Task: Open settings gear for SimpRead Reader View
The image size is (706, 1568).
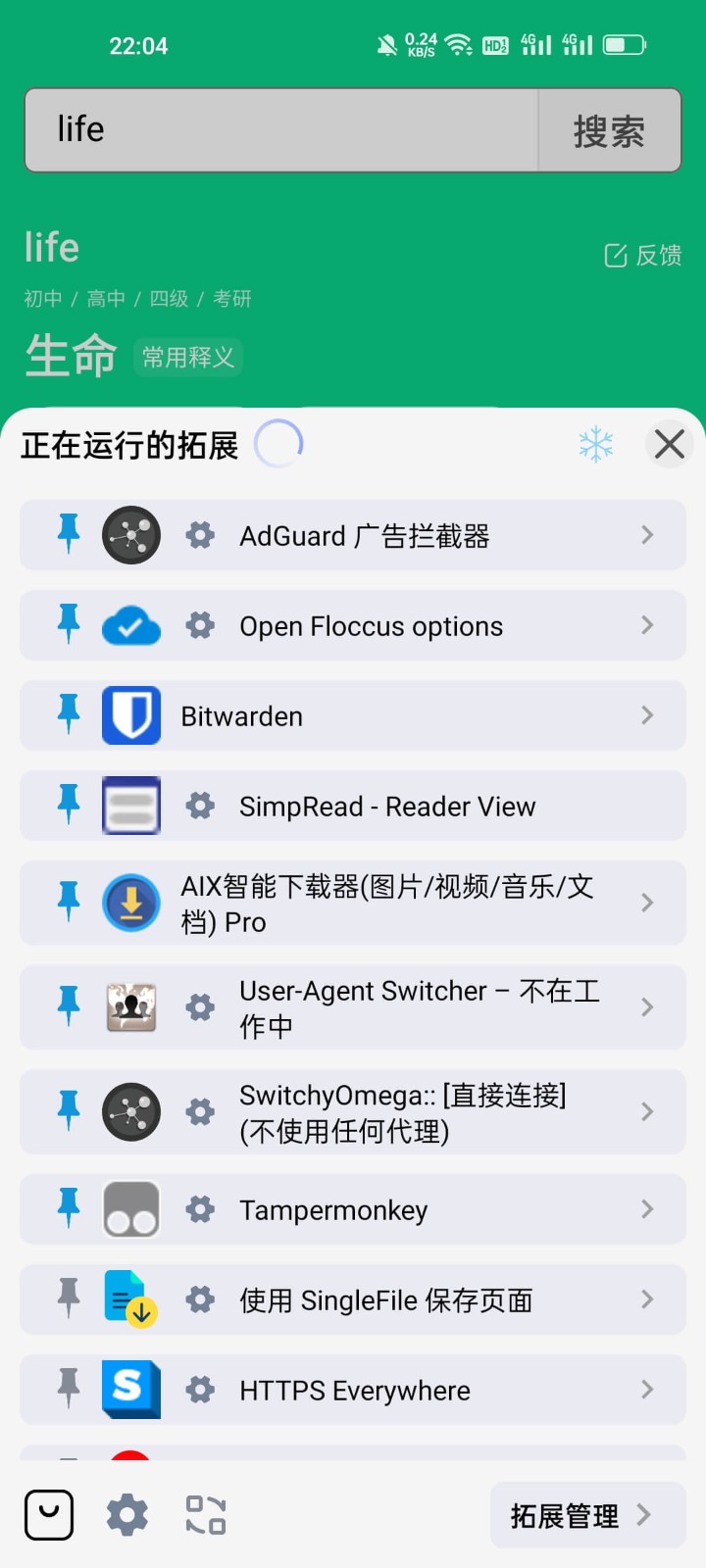Action: (x=200, y=806)
